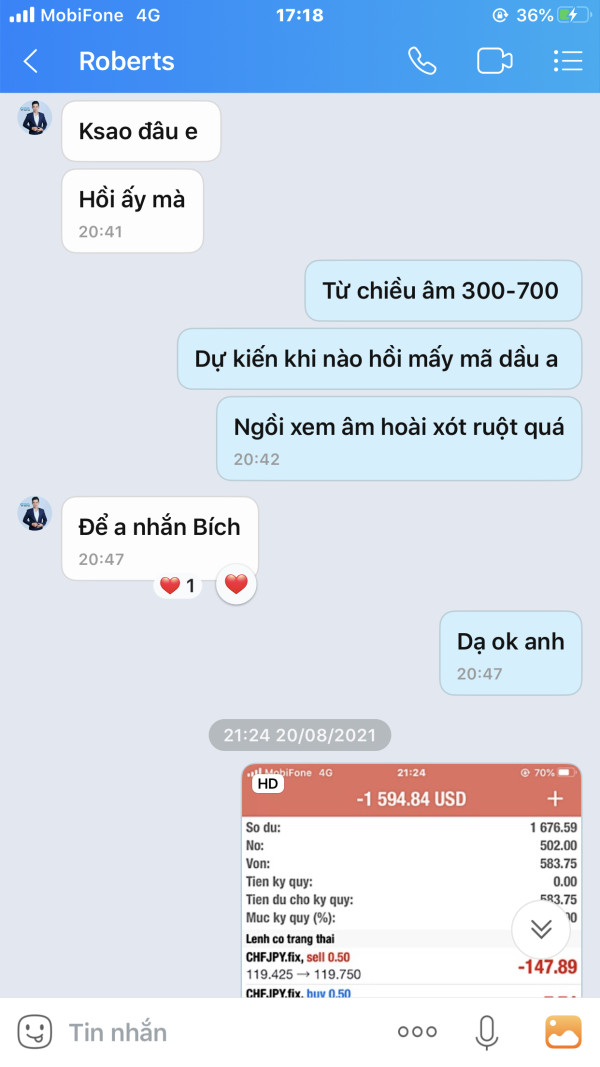Open the sticker and emoji picker
The image size is (600, 1067).
35,1032
